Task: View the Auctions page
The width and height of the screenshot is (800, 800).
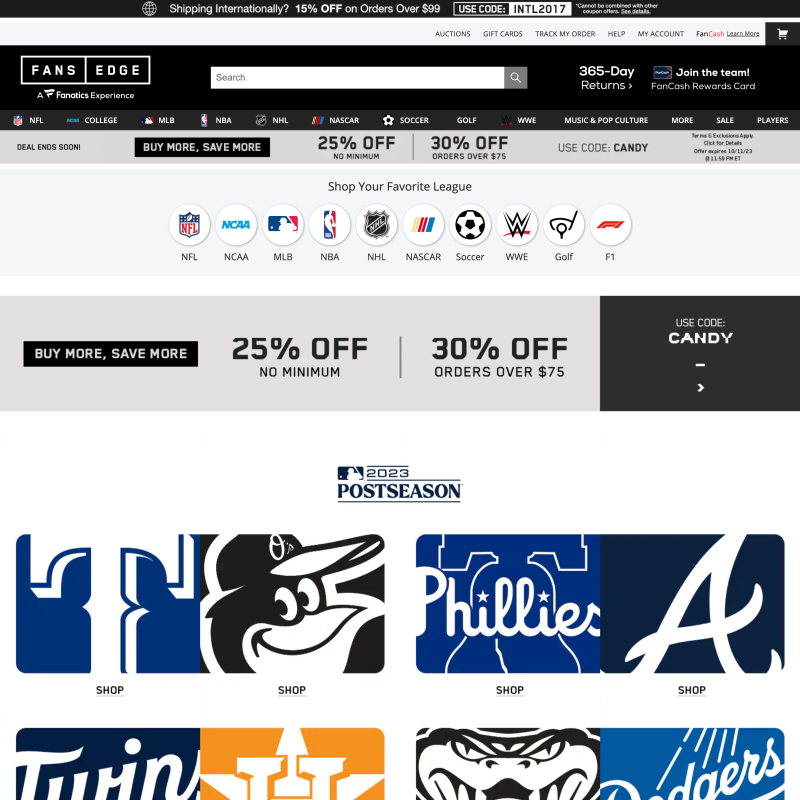Action: pos(453,34)
